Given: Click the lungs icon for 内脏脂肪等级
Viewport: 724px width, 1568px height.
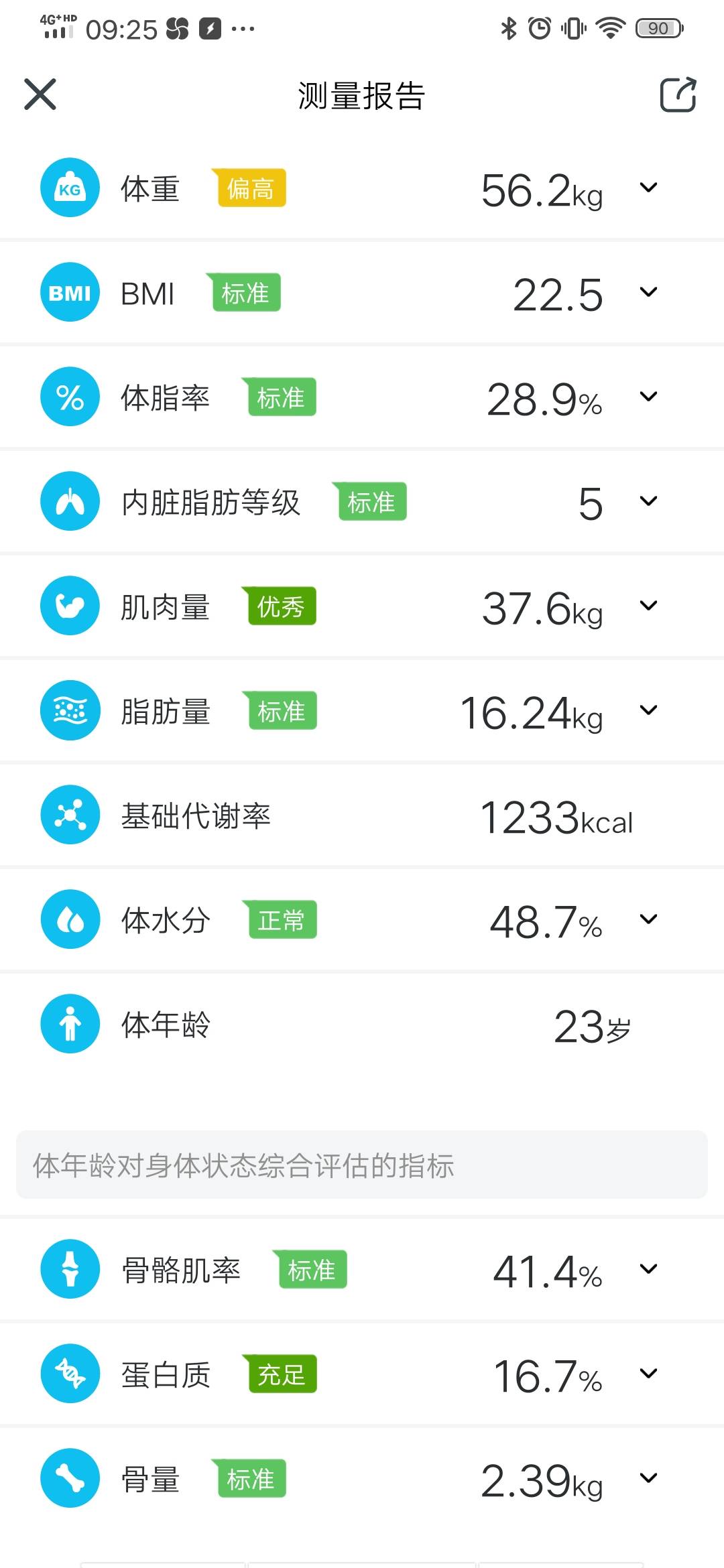Looking at the screenshot, I should coord(69,501).
